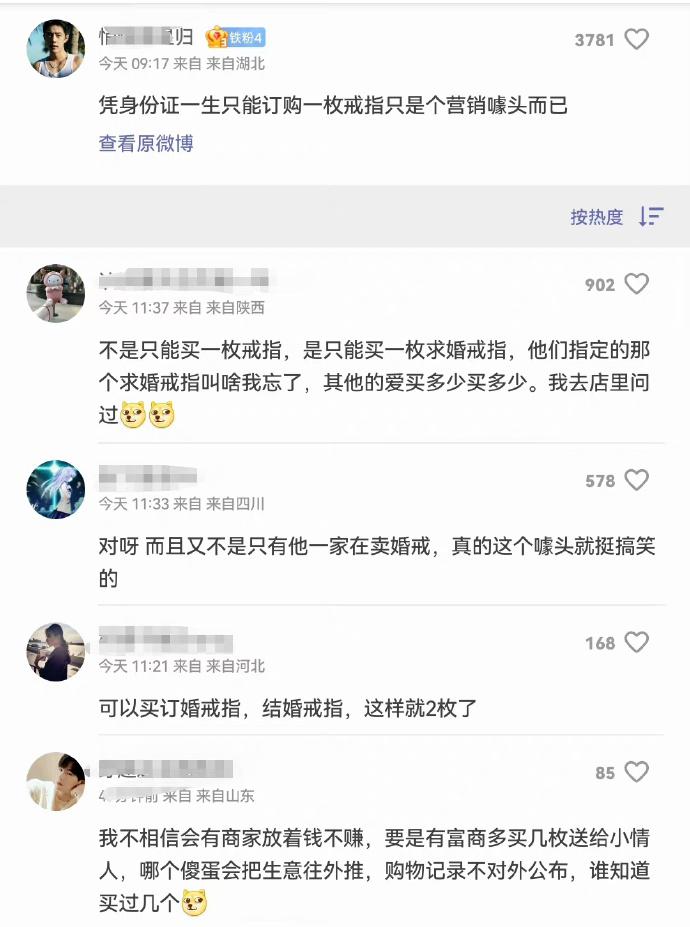Viewport: 690px width, 927px height.
Task: Like the top comment with 3781 likes
Action: (x=636, y=39)
